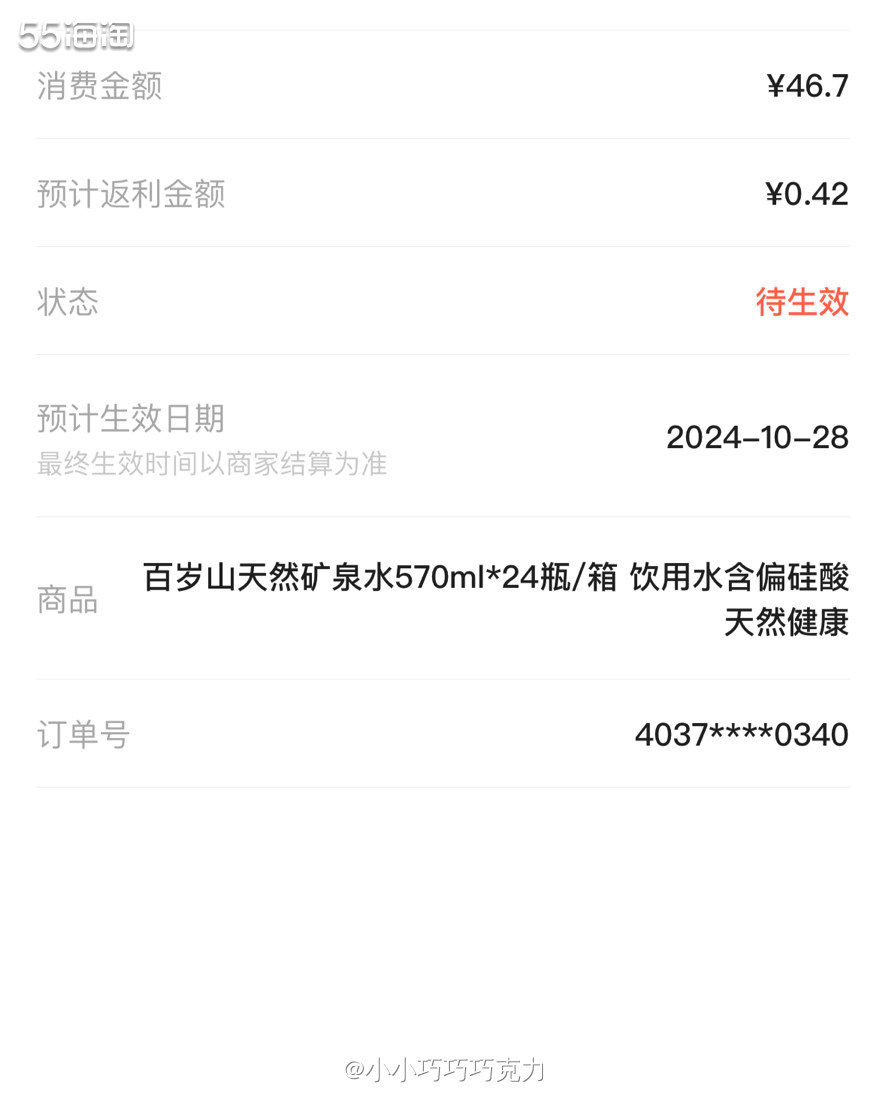The image size is (886, 1108).
Task: Click the 4037****0340 order number
Action: point(741,735)
